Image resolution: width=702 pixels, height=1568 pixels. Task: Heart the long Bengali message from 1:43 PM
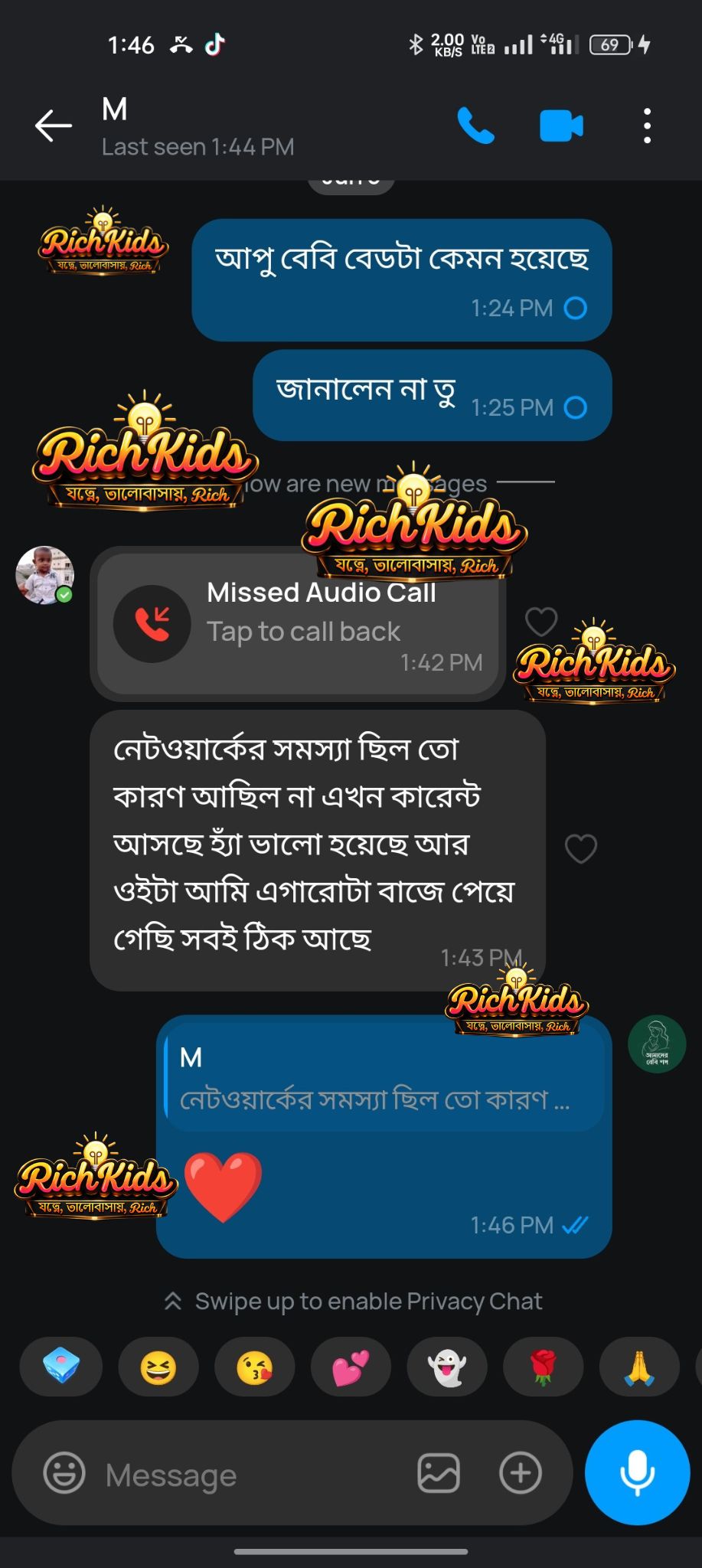580,848
